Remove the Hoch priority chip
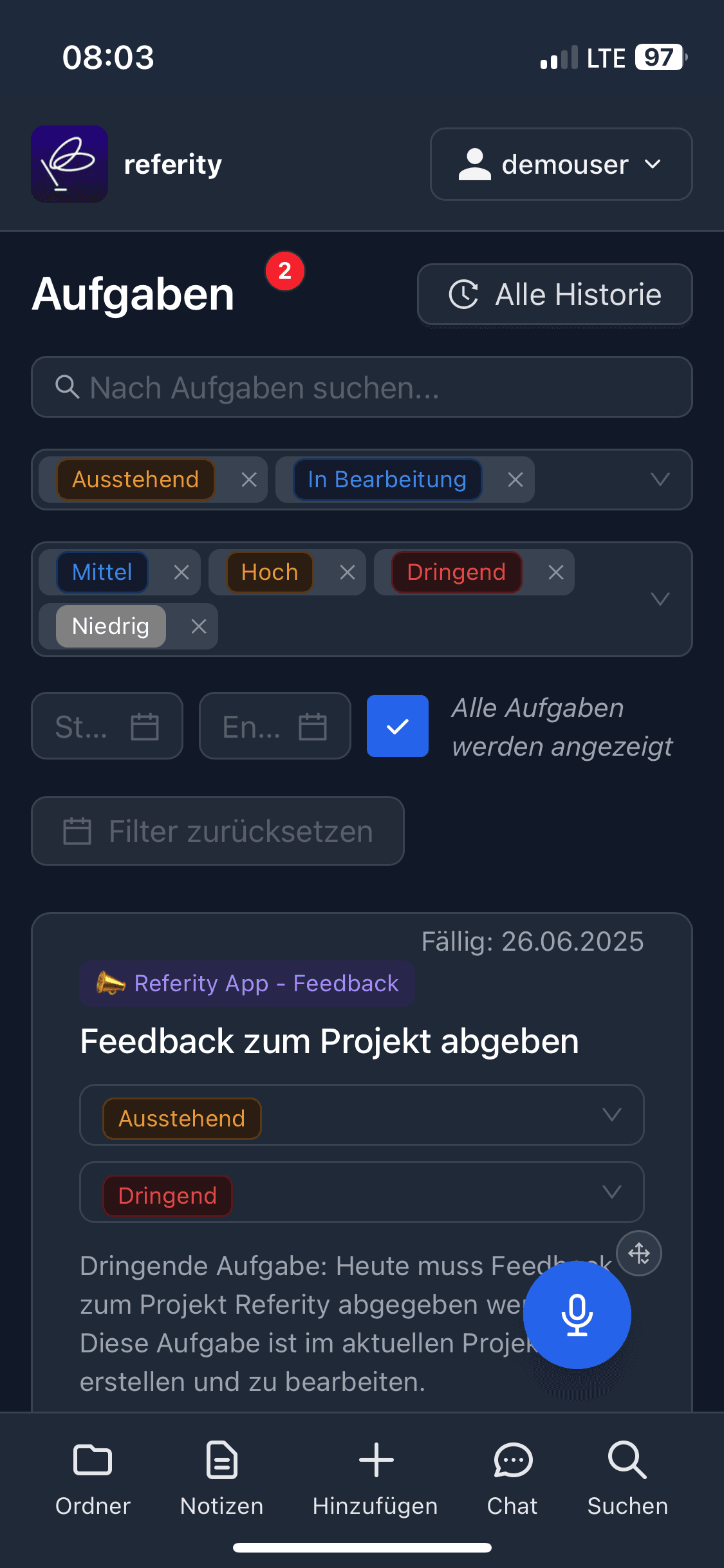Screen dimensions: 724x1568 348,572
